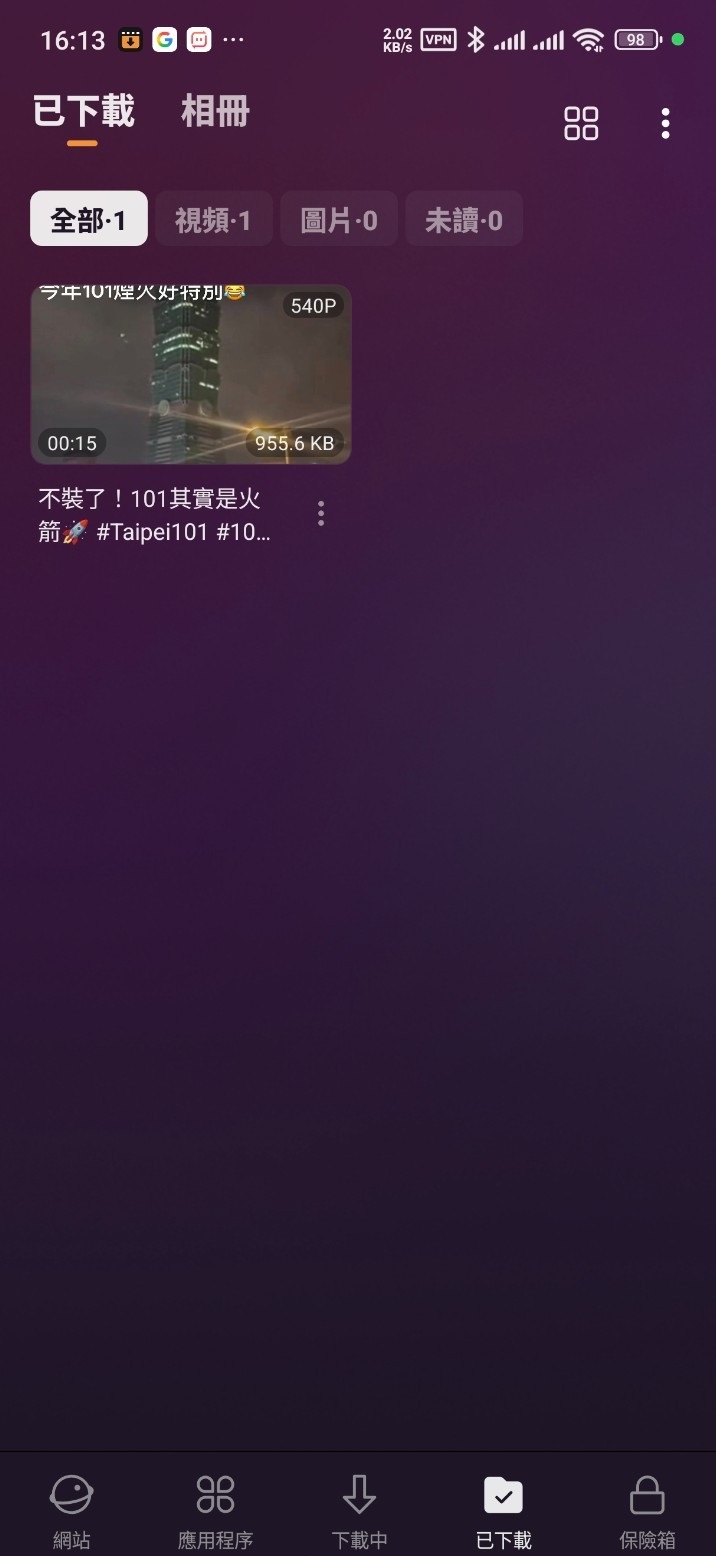This screenshot has height=1556, width=716.
Task: Play the Taipei 101 video thumbnail
Action: 191,375
